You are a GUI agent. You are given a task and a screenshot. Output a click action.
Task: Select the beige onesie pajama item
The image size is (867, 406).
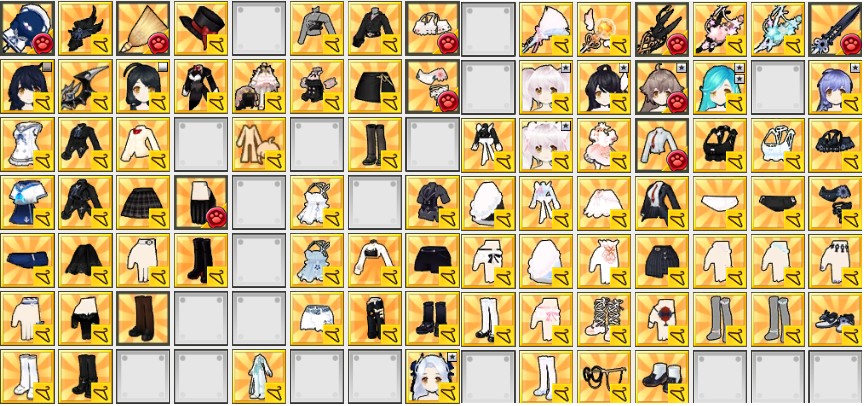click(260, 144)
